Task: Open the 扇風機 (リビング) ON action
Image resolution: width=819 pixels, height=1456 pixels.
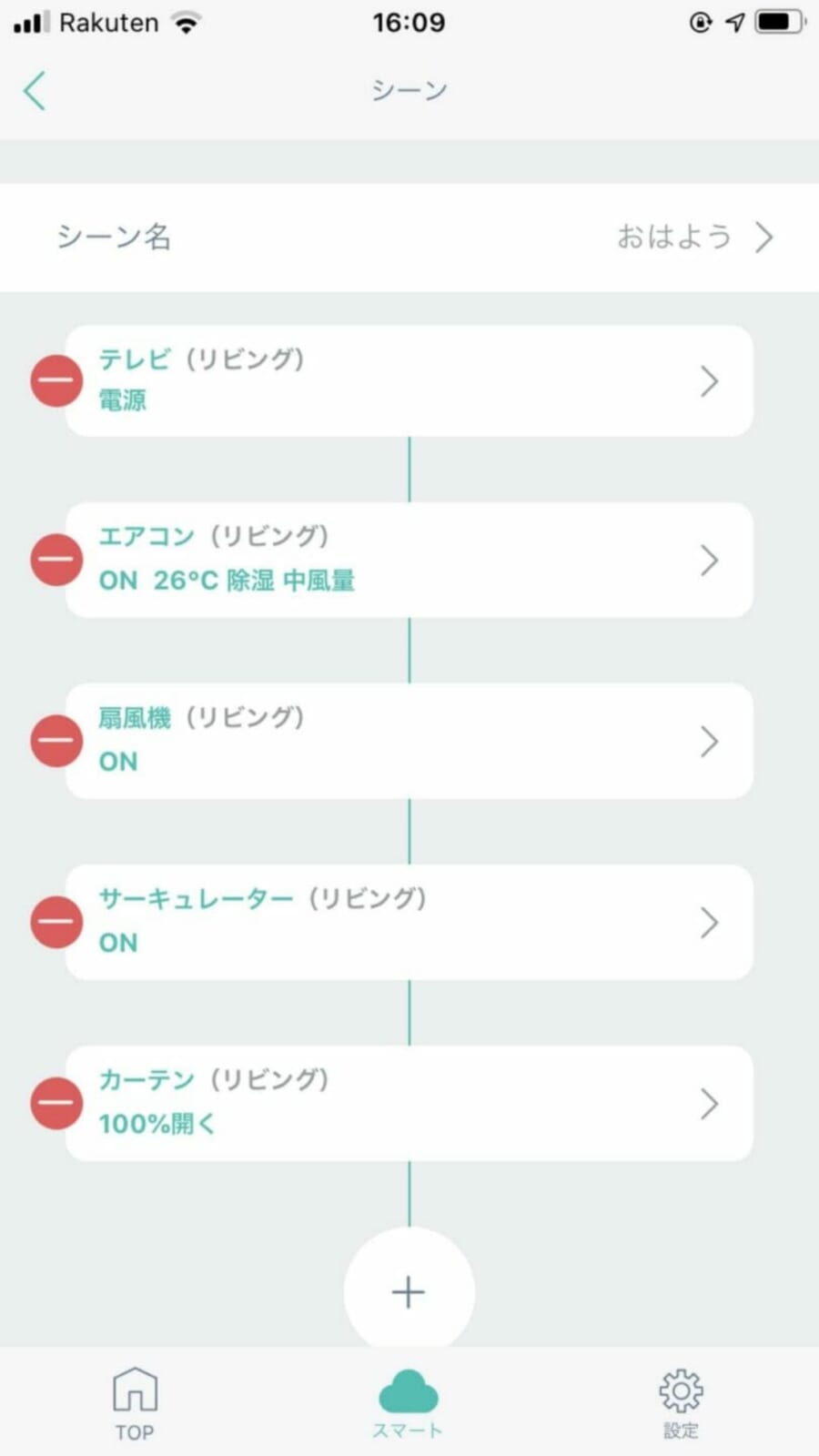Action: pyautogui.click(x=409, y=741)
